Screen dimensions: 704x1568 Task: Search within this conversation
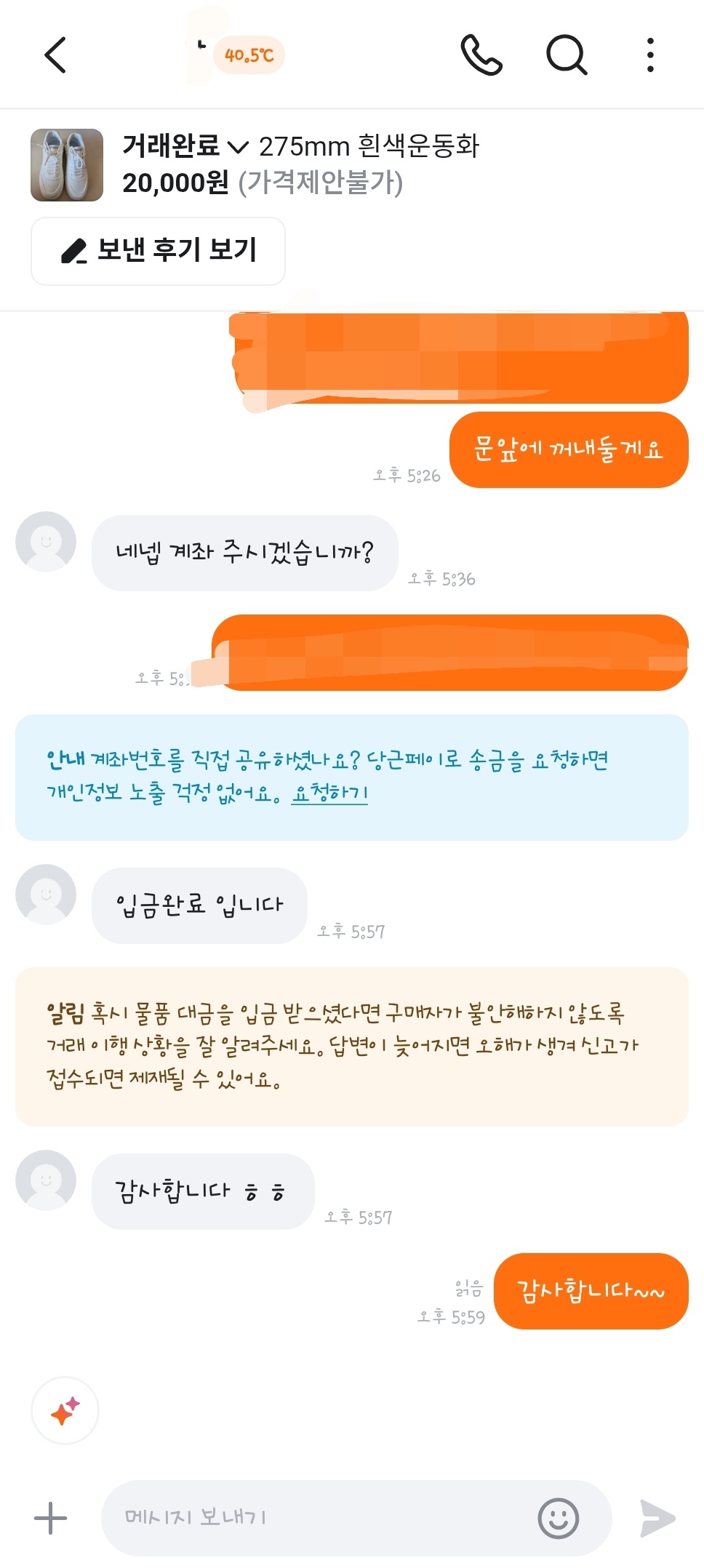pos(566,55)
